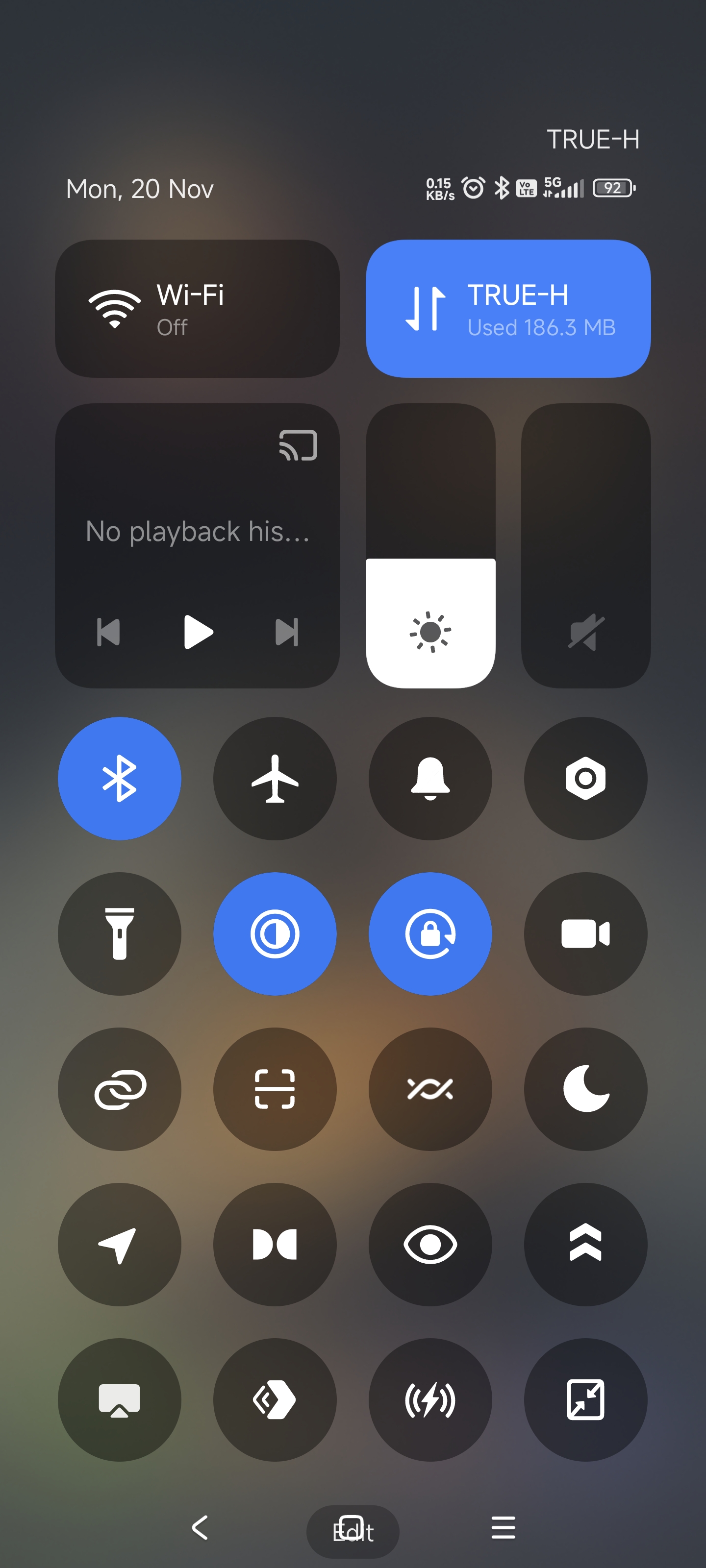This screenshot has width=706, height=1568.
Task: Tap the brightness slider
Action: (430, 545)
